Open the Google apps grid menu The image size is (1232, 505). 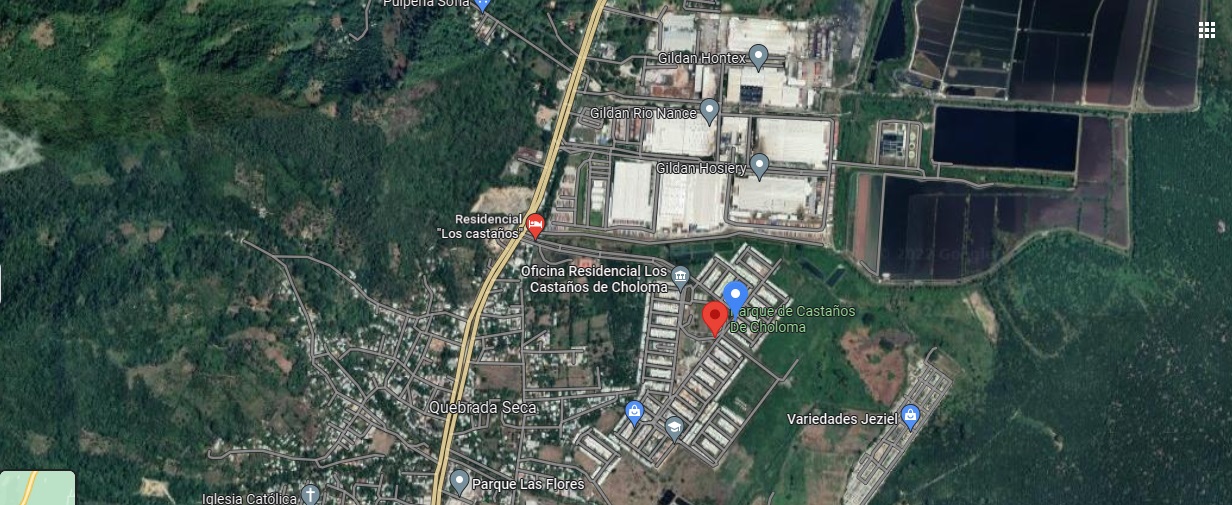(x=1207, y=29)
